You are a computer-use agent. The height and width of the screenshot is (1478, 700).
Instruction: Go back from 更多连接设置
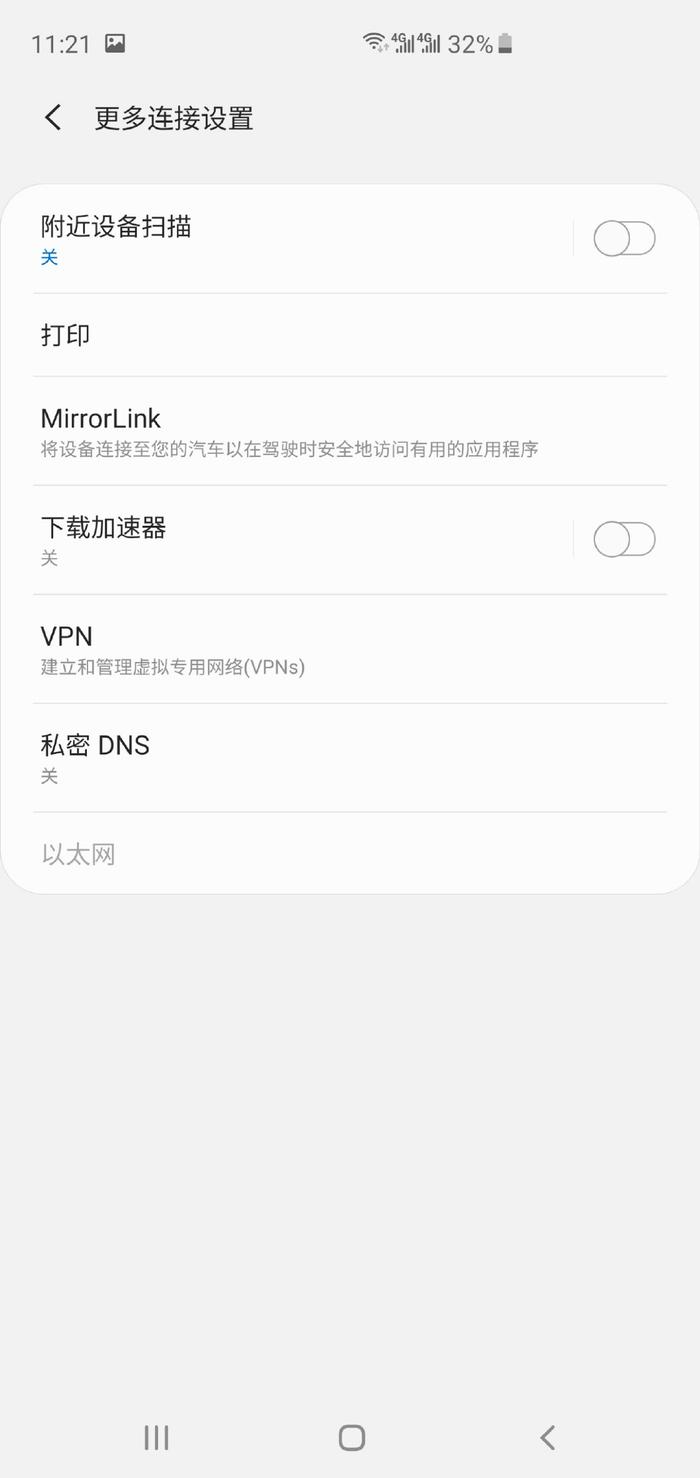(x=53, y=118)
